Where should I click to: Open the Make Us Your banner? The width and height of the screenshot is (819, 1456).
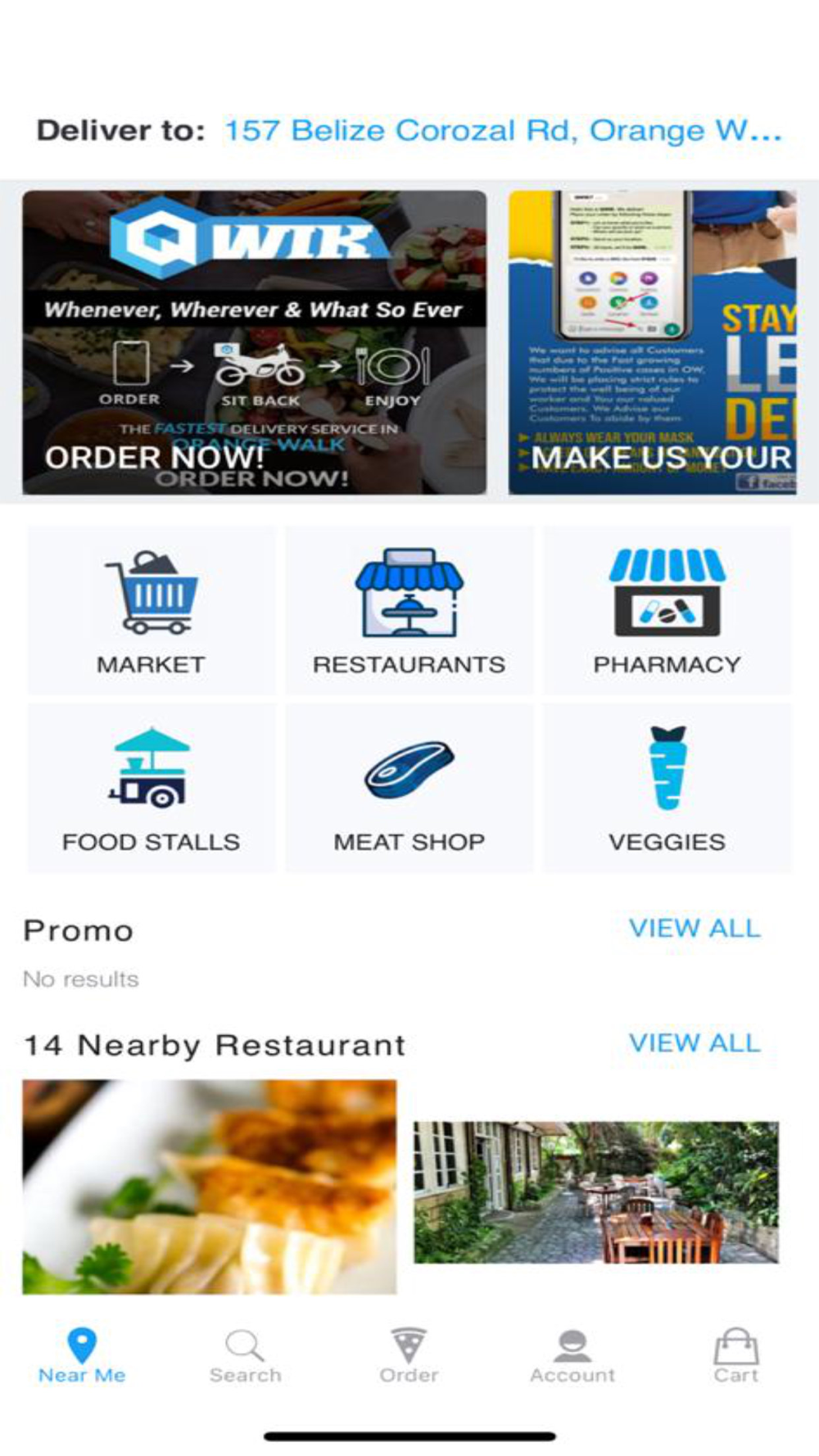click(x=653, y=342)
